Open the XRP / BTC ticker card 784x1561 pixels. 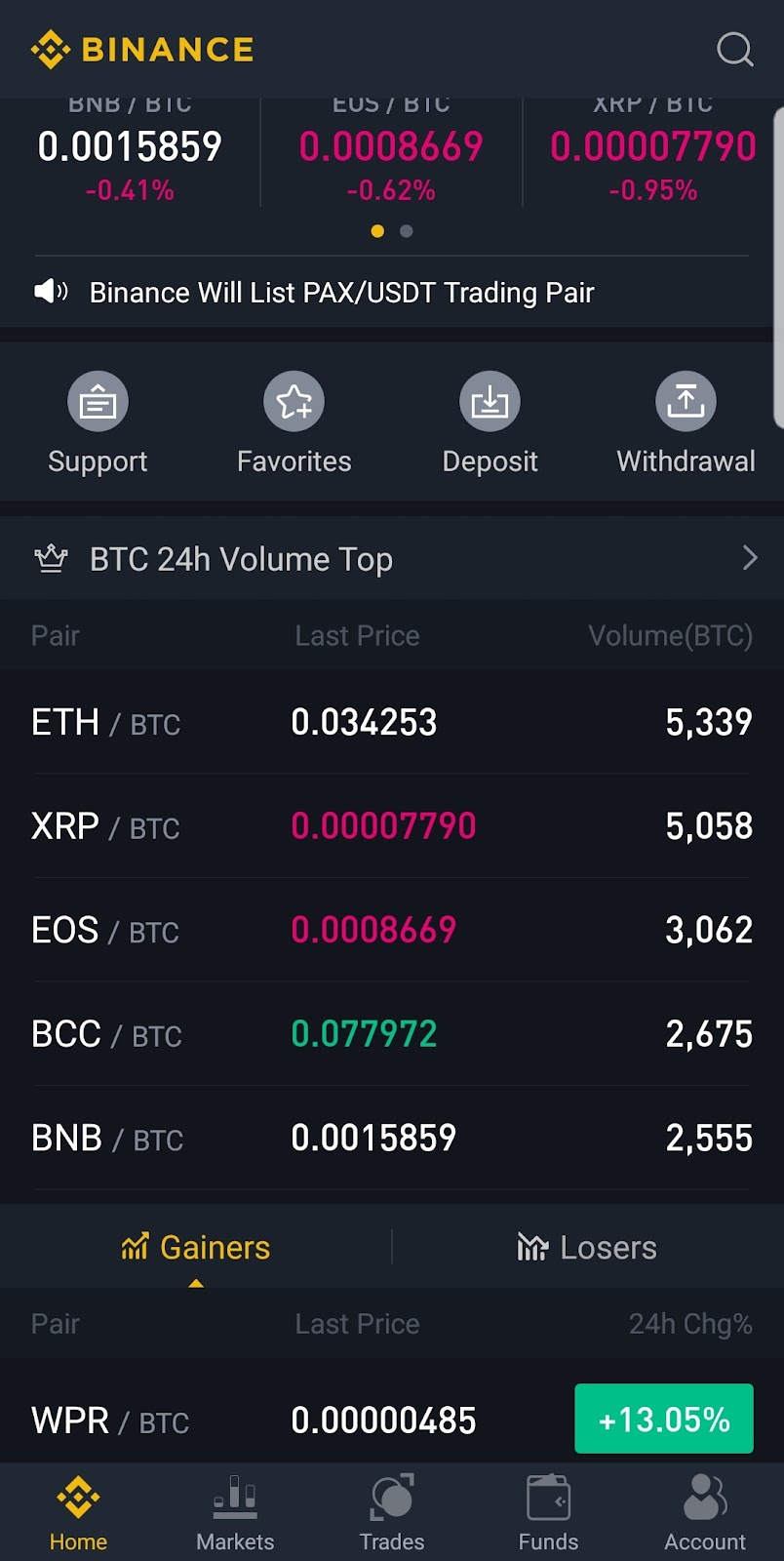pyautogui.click(x=652, y=151)
